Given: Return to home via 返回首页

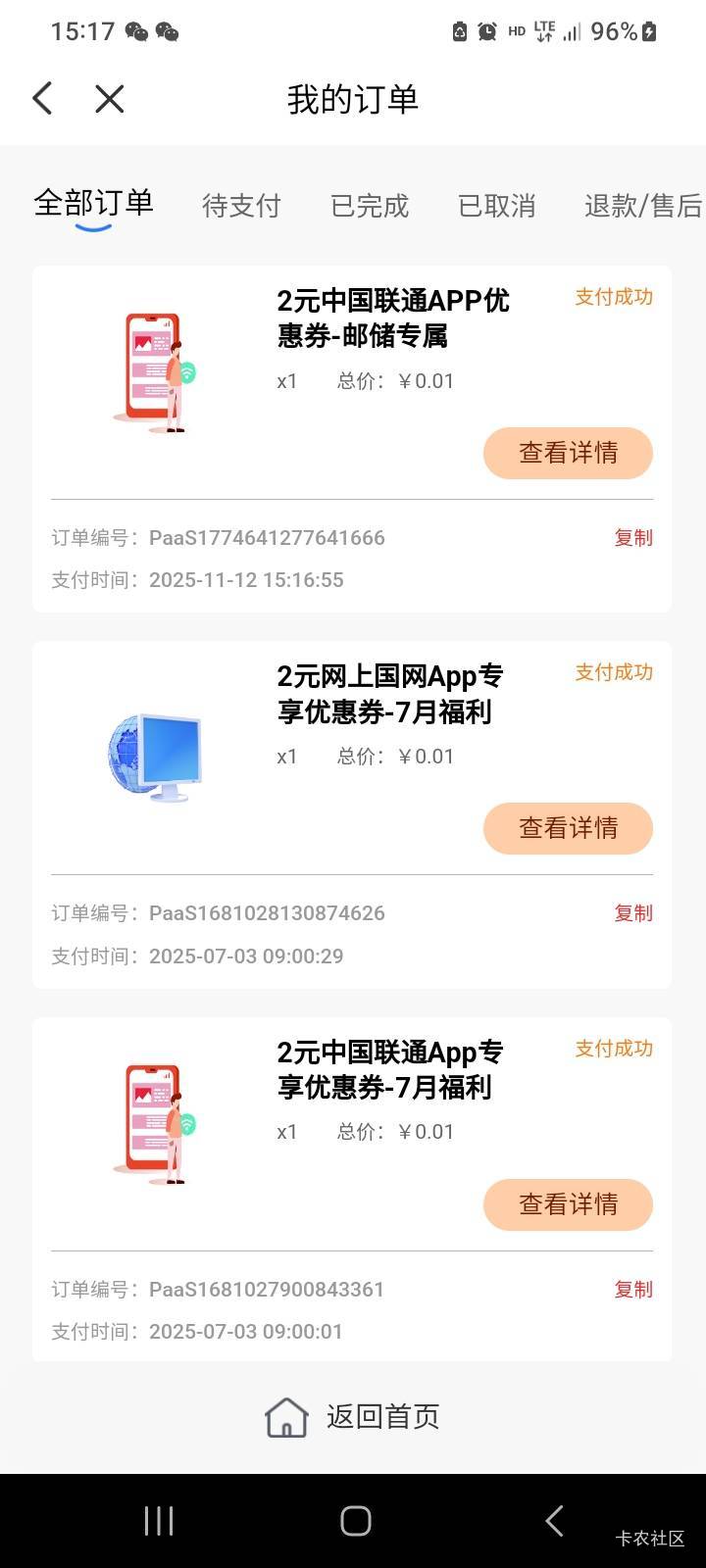Looking at the screenshot, I should (x=353, y=1416).
